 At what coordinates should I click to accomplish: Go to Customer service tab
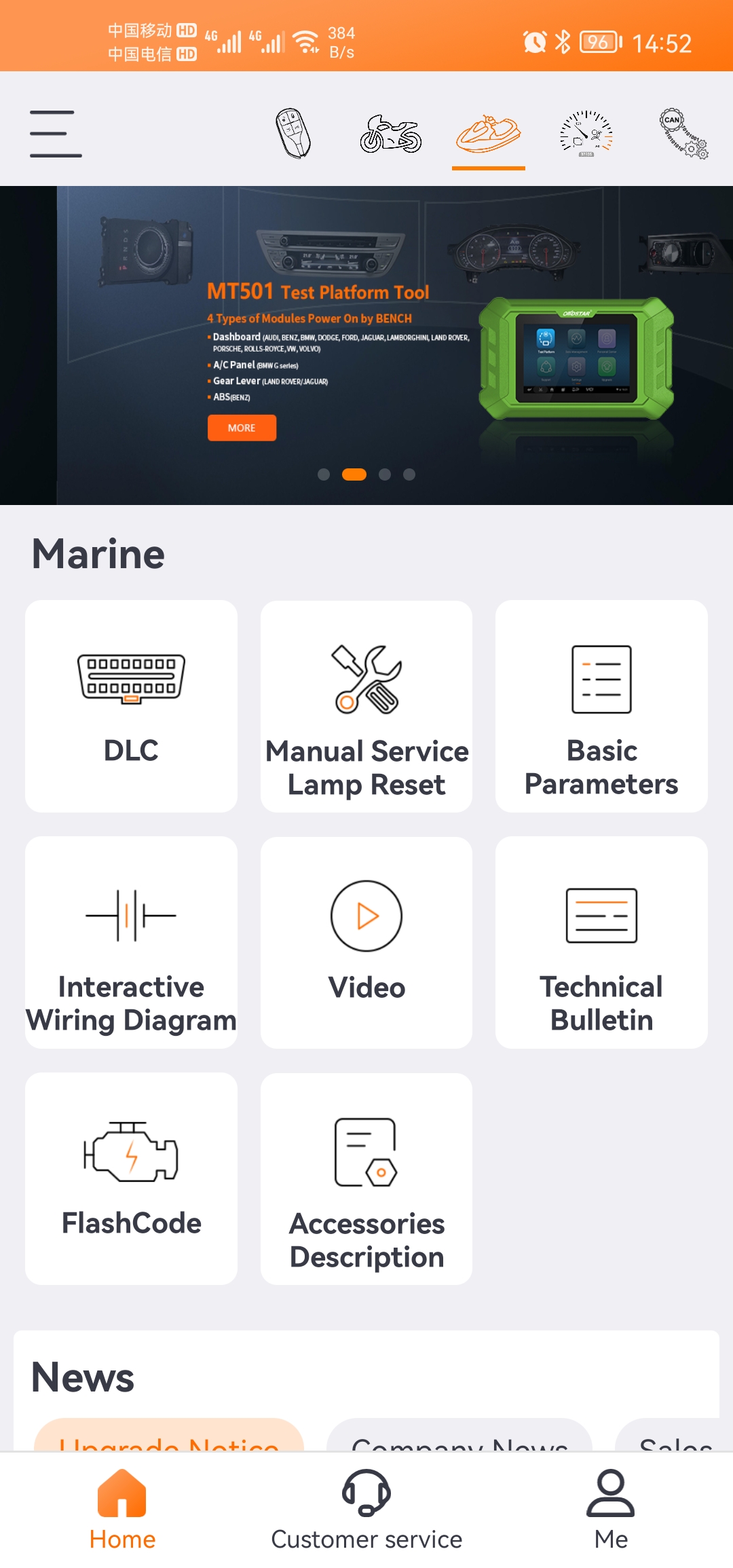pyautogui.click(x=366, y=1510)
